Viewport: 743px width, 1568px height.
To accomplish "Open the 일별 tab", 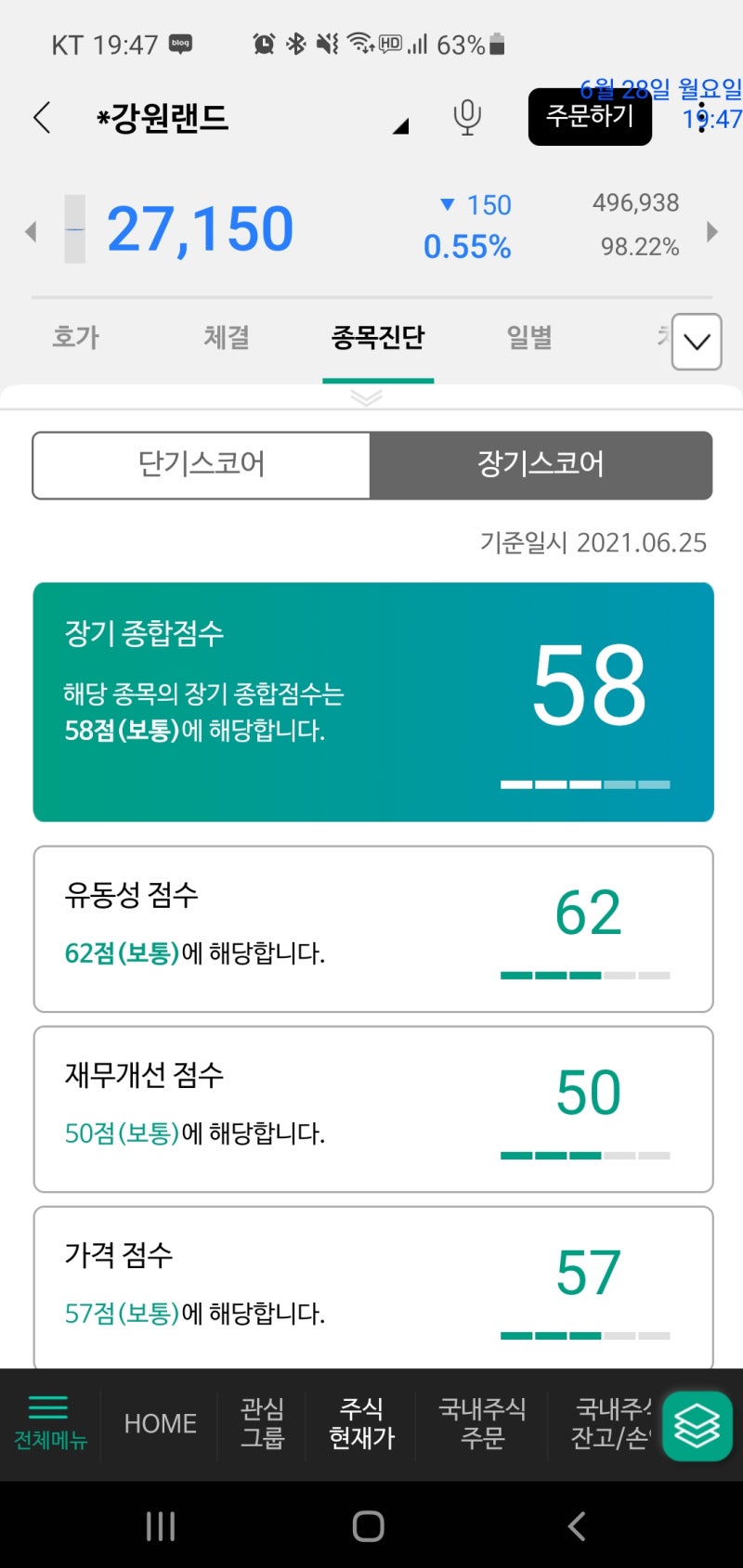I will pyautogui.click(x=528, y=338).
